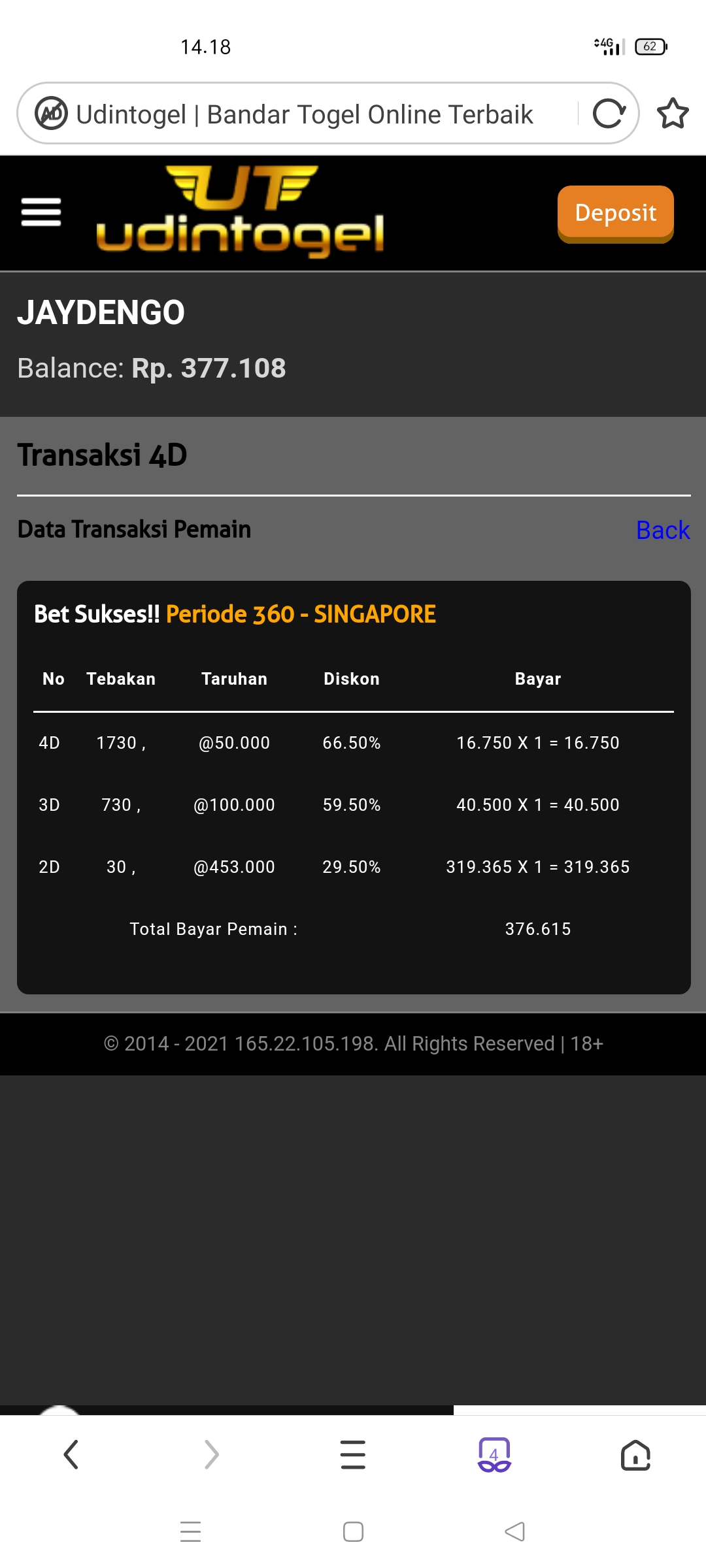Open the tabs switcher showing 4 tabs

click(494, 1454)
